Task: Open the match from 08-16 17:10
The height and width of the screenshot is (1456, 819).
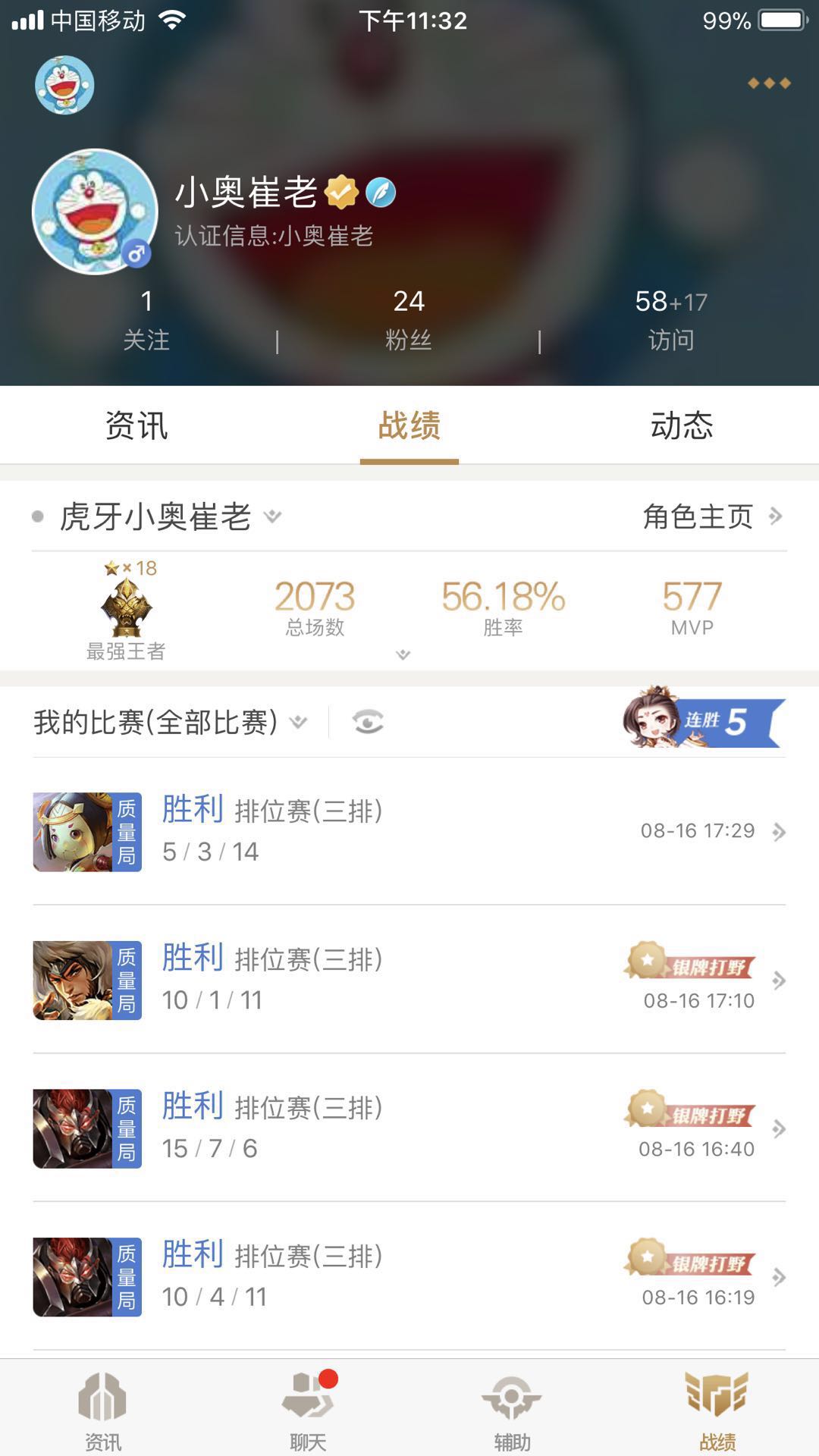Action: click(409, 980)
